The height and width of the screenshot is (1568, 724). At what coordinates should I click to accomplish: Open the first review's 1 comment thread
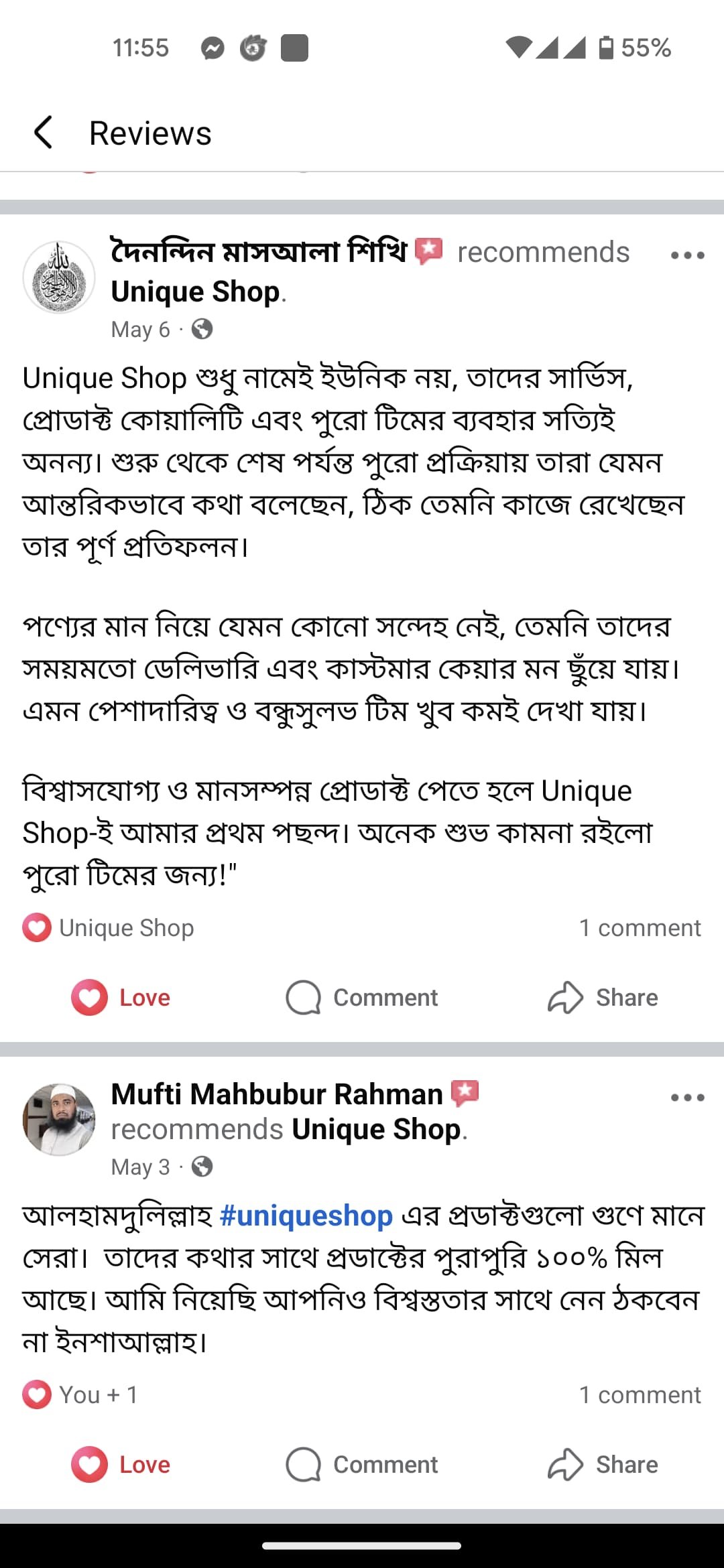point(640,928)
